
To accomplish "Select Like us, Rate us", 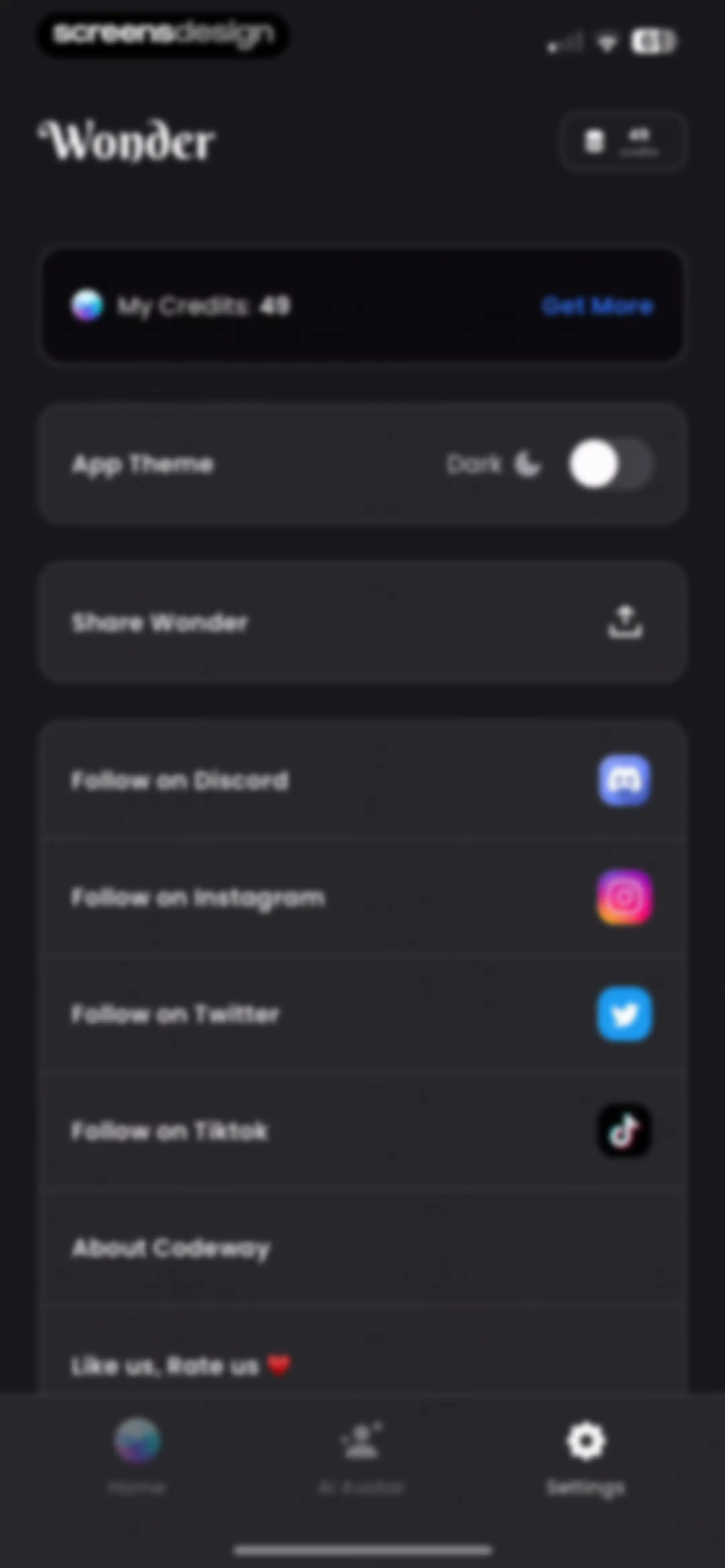I will coord(363,1357).
